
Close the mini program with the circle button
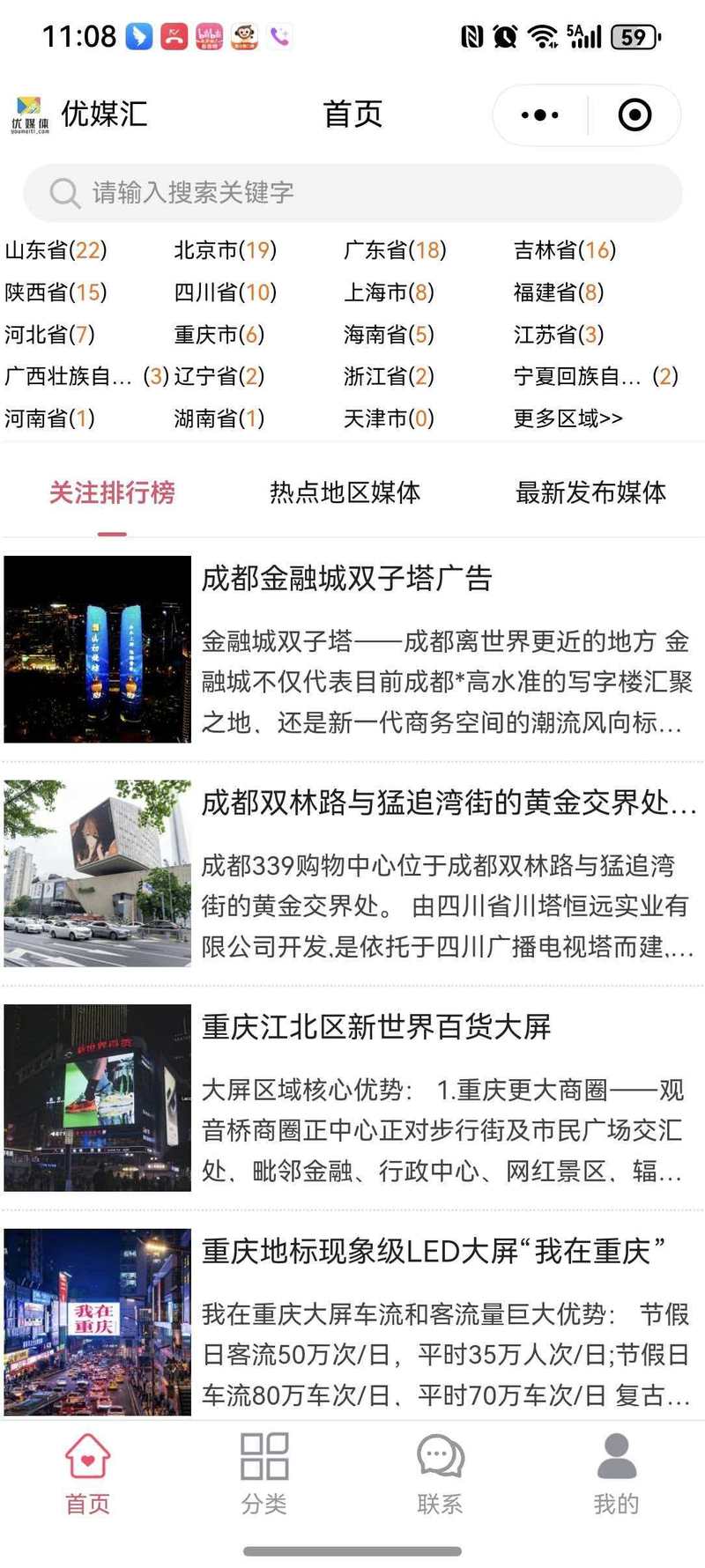pyautogui.click(x=634, y=115)
